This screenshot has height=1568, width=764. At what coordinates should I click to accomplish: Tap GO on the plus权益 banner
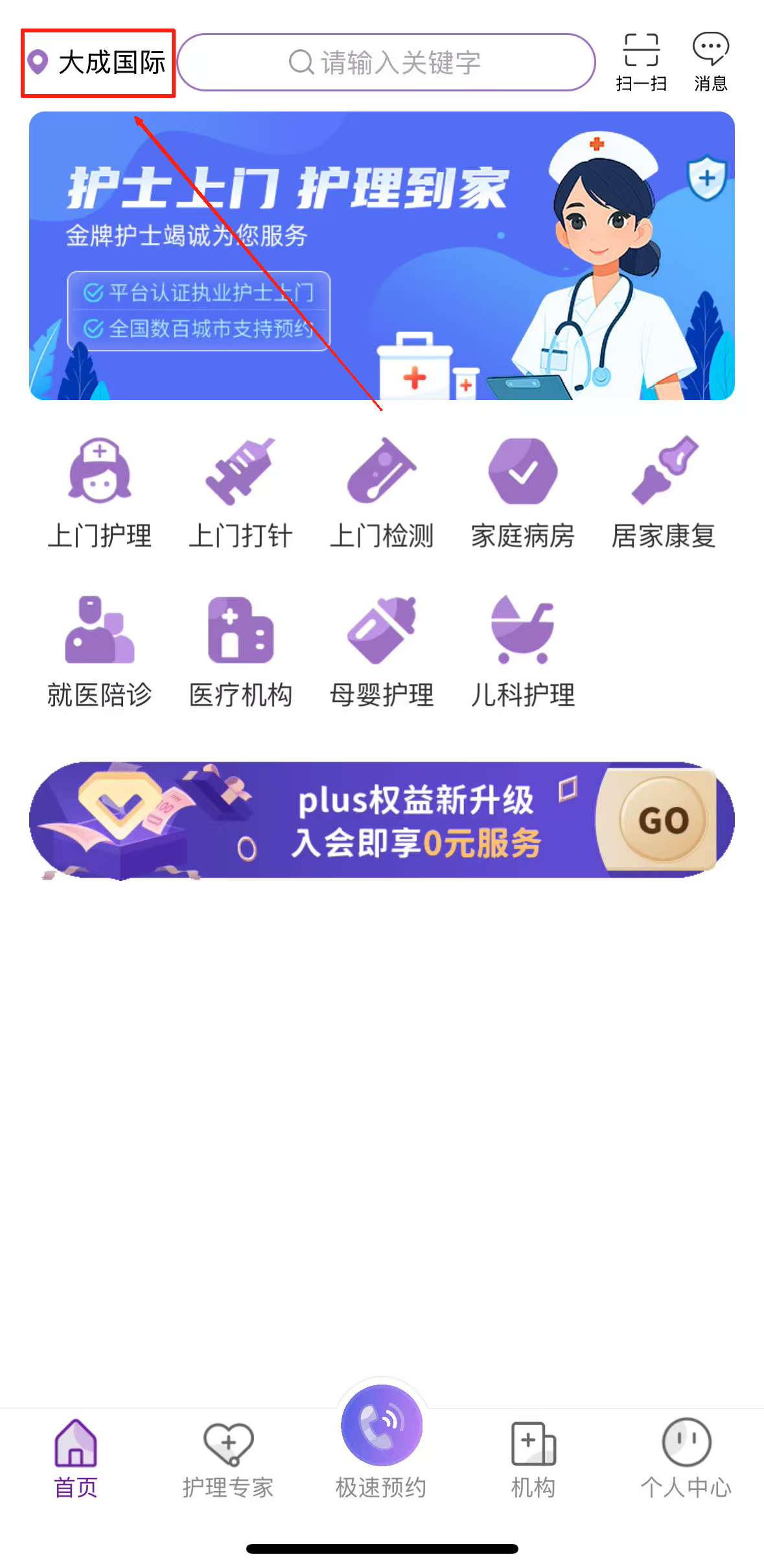(663, 820)
